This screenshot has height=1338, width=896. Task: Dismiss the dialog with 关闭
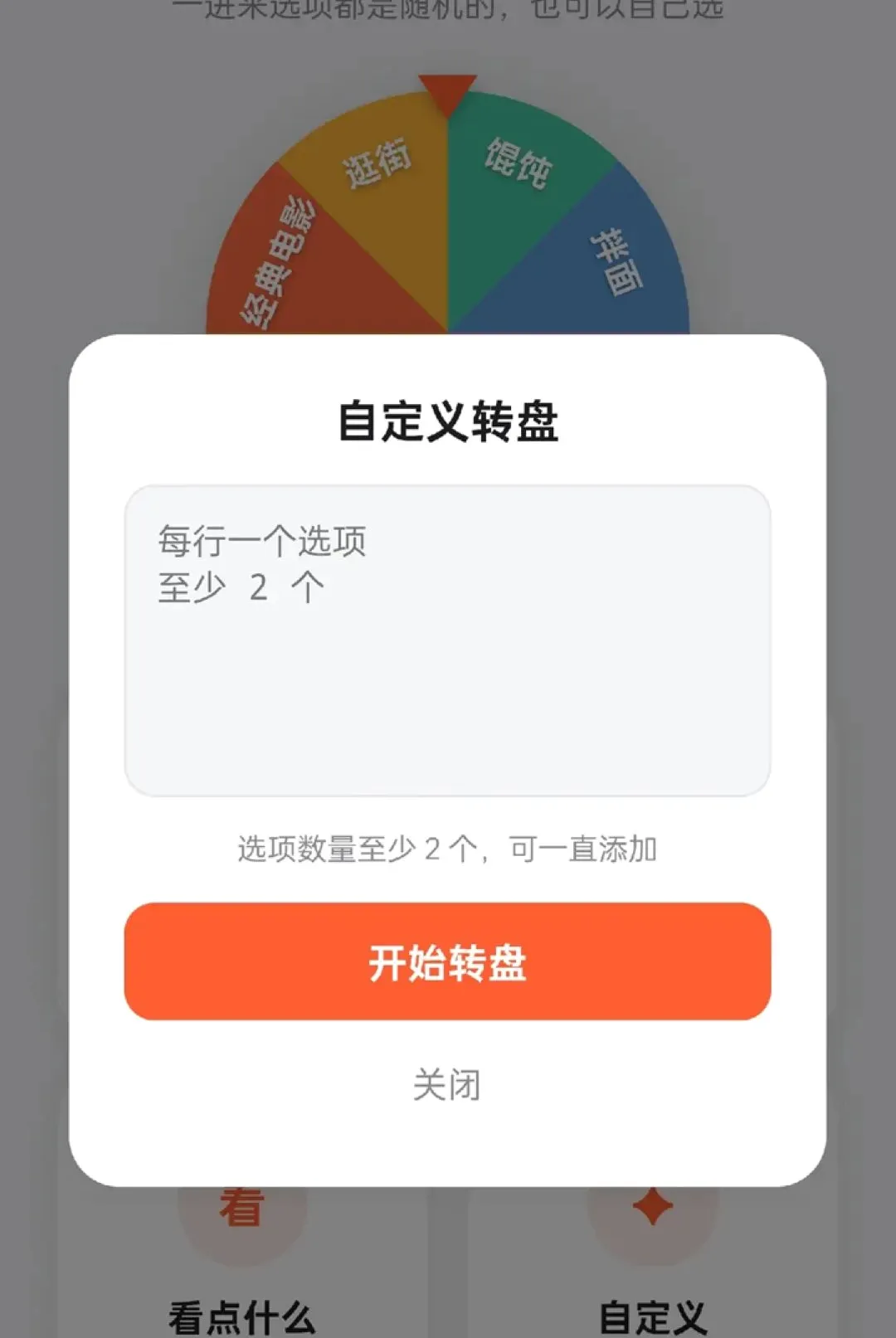(447, 1084)
